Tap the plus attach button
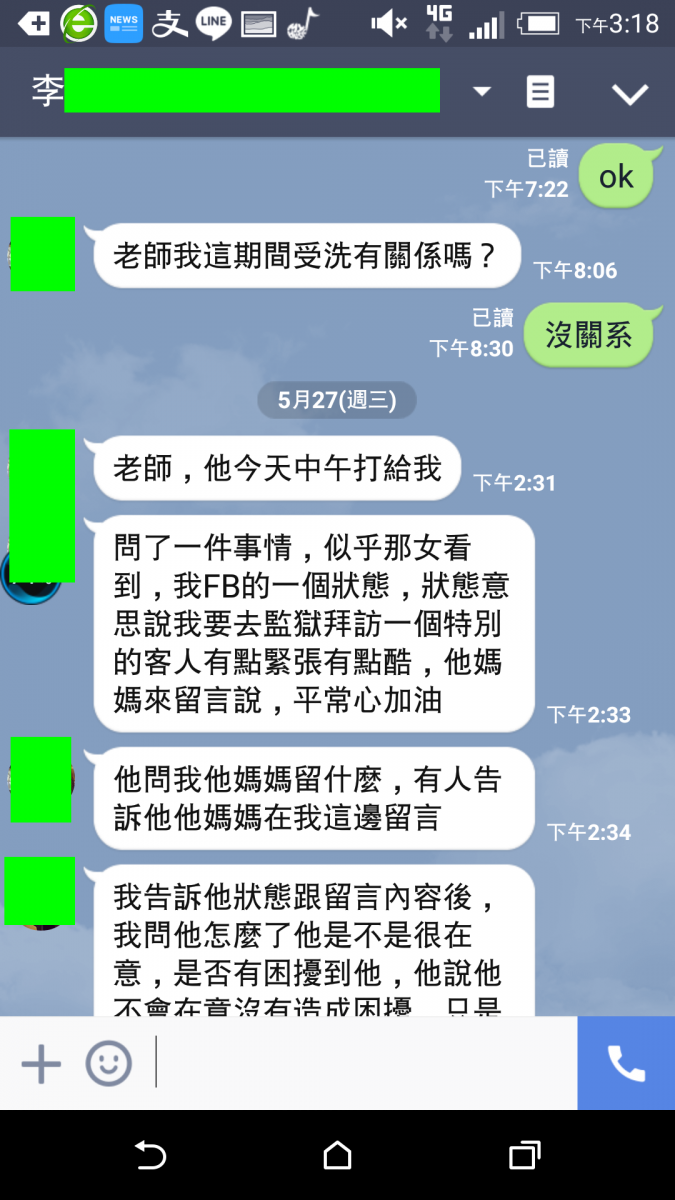This screenshot has height=1200, width=675. (41, 1064)
